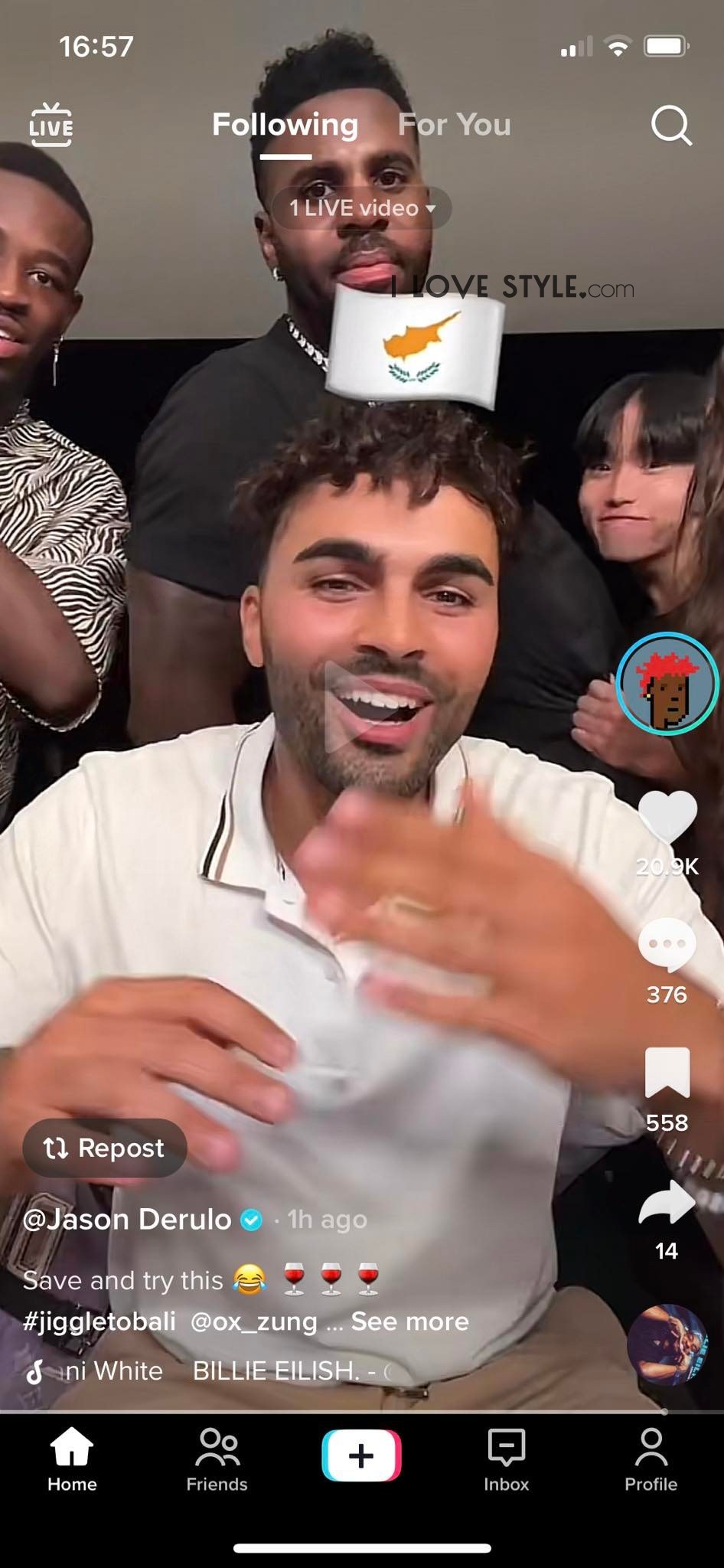The width and height of the screenshot is (724, 1568).
Task: Switch to the For You tab
Action: pos(454,125)
